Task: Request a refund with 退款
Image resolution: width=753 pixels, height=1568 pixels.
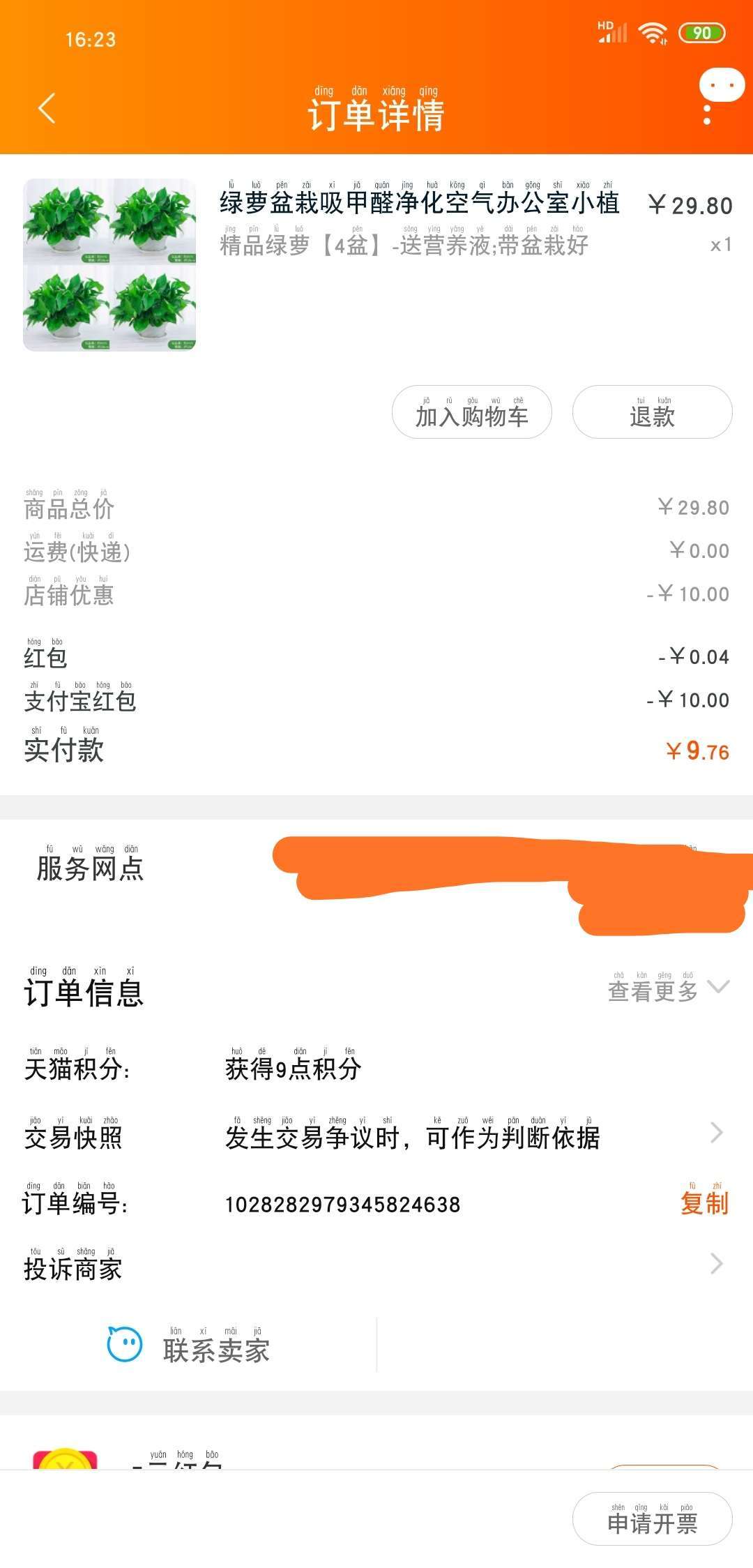Action: coord(652,412)
